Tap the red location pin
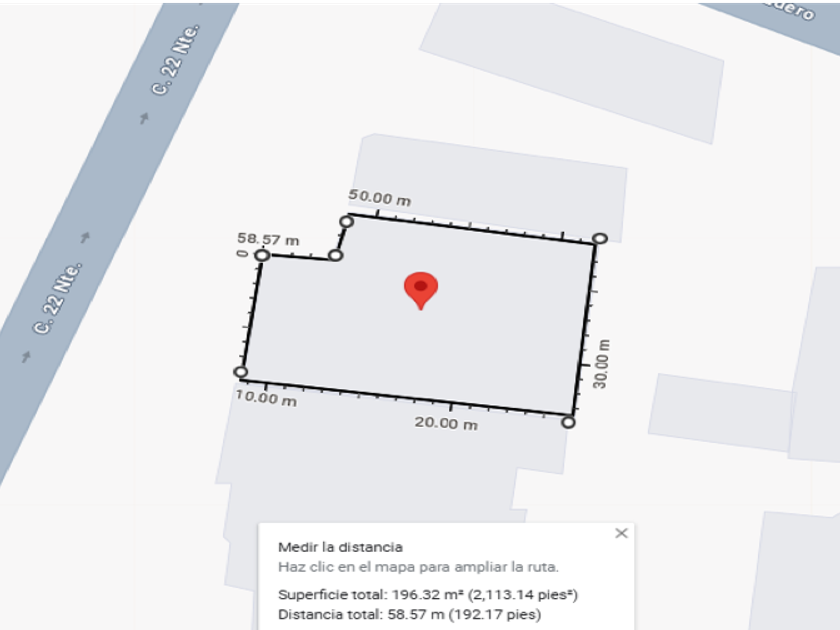Screen dimensions: 840x630 point(421,290)
